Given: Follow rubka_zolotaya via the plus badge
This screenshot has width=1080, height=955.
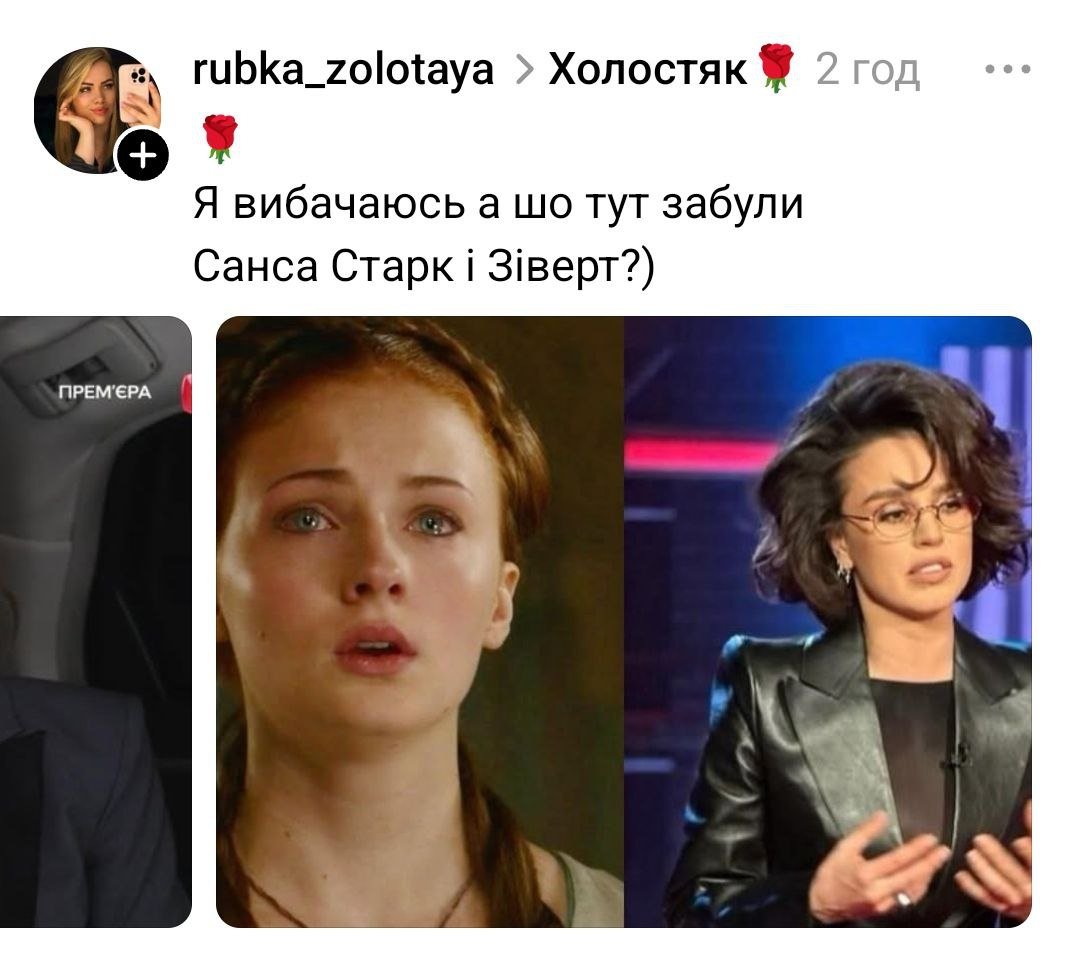Looking at the screenshot, I should [141, 158].
